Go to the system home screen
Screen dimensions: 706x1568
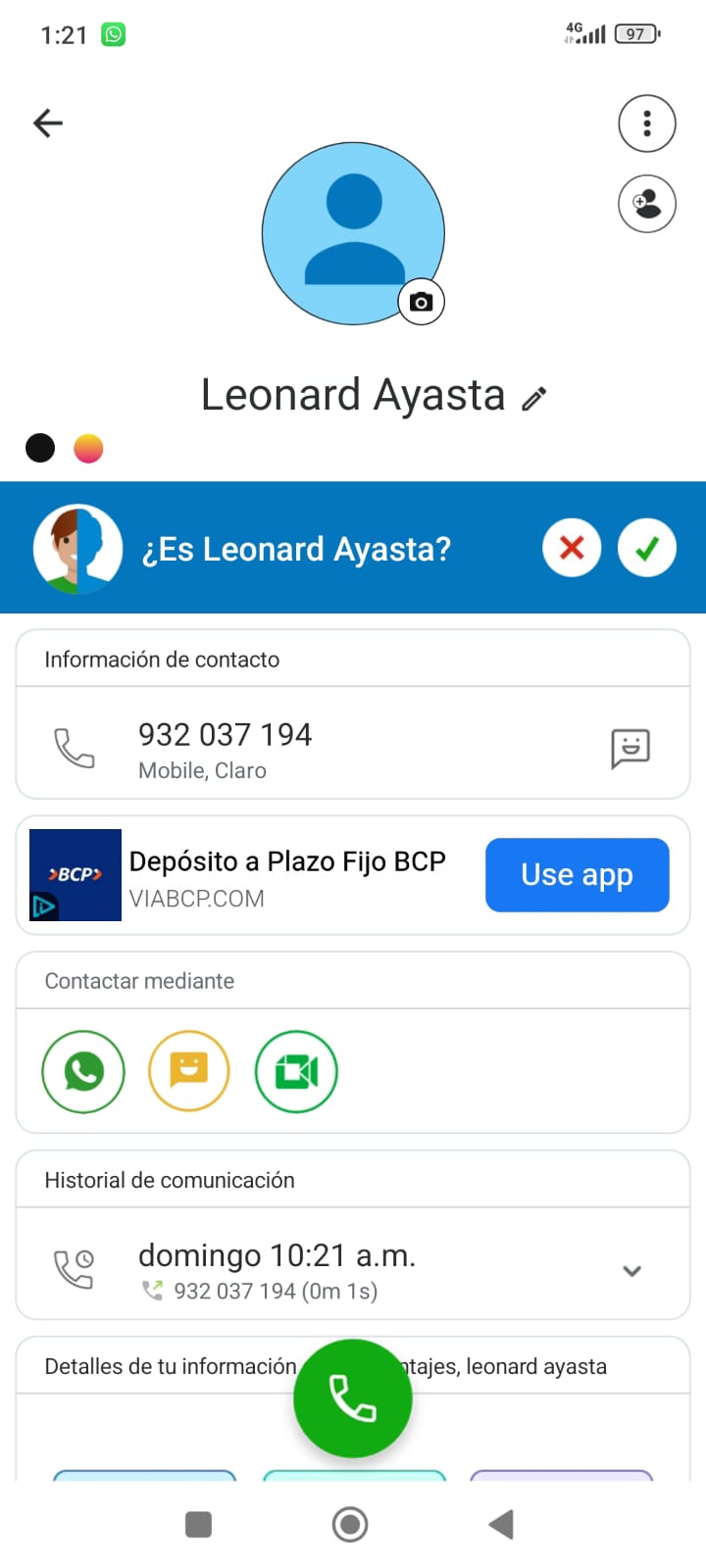(350, 1524)
